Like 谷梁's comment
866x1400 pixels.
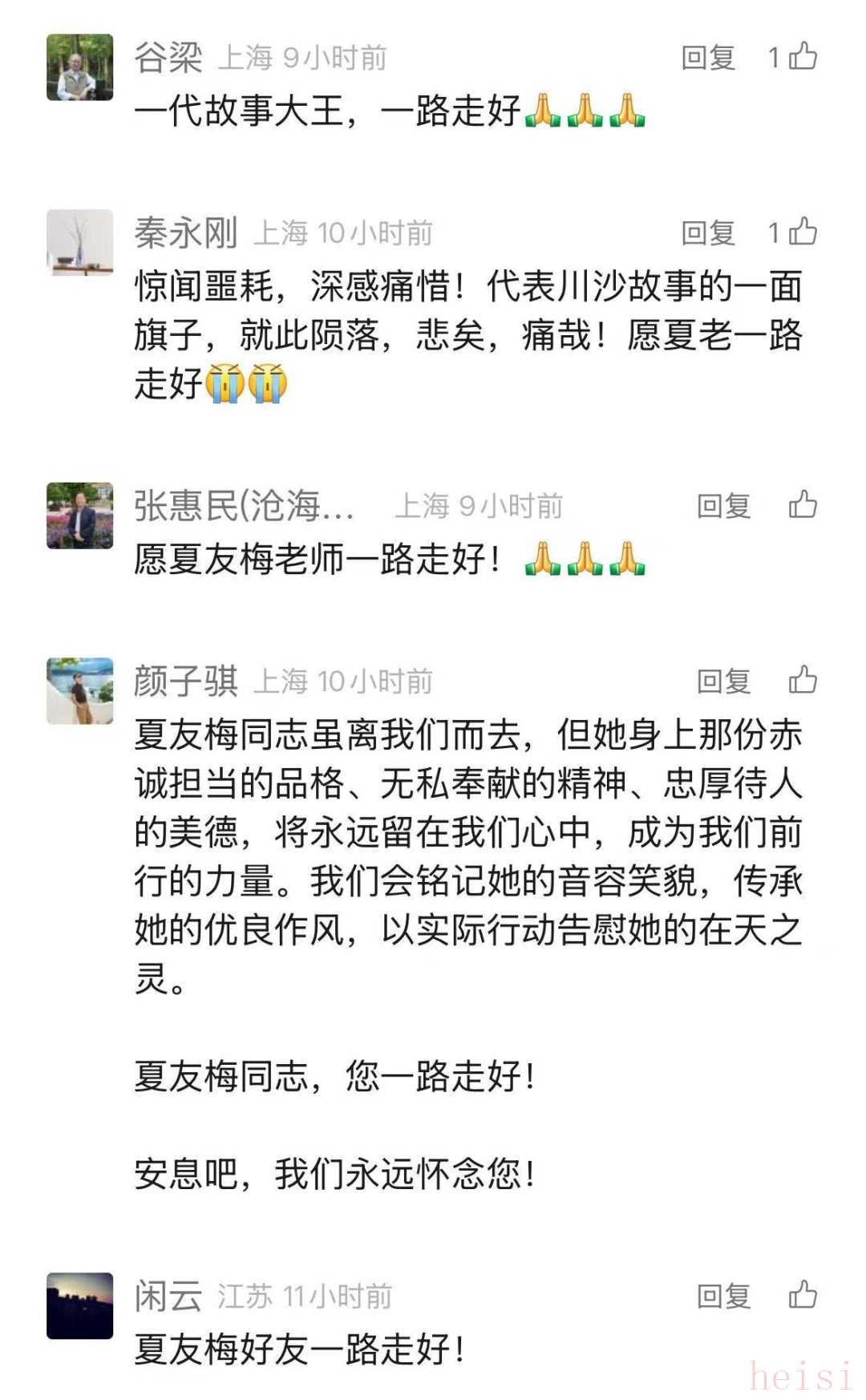click(802, 57)
